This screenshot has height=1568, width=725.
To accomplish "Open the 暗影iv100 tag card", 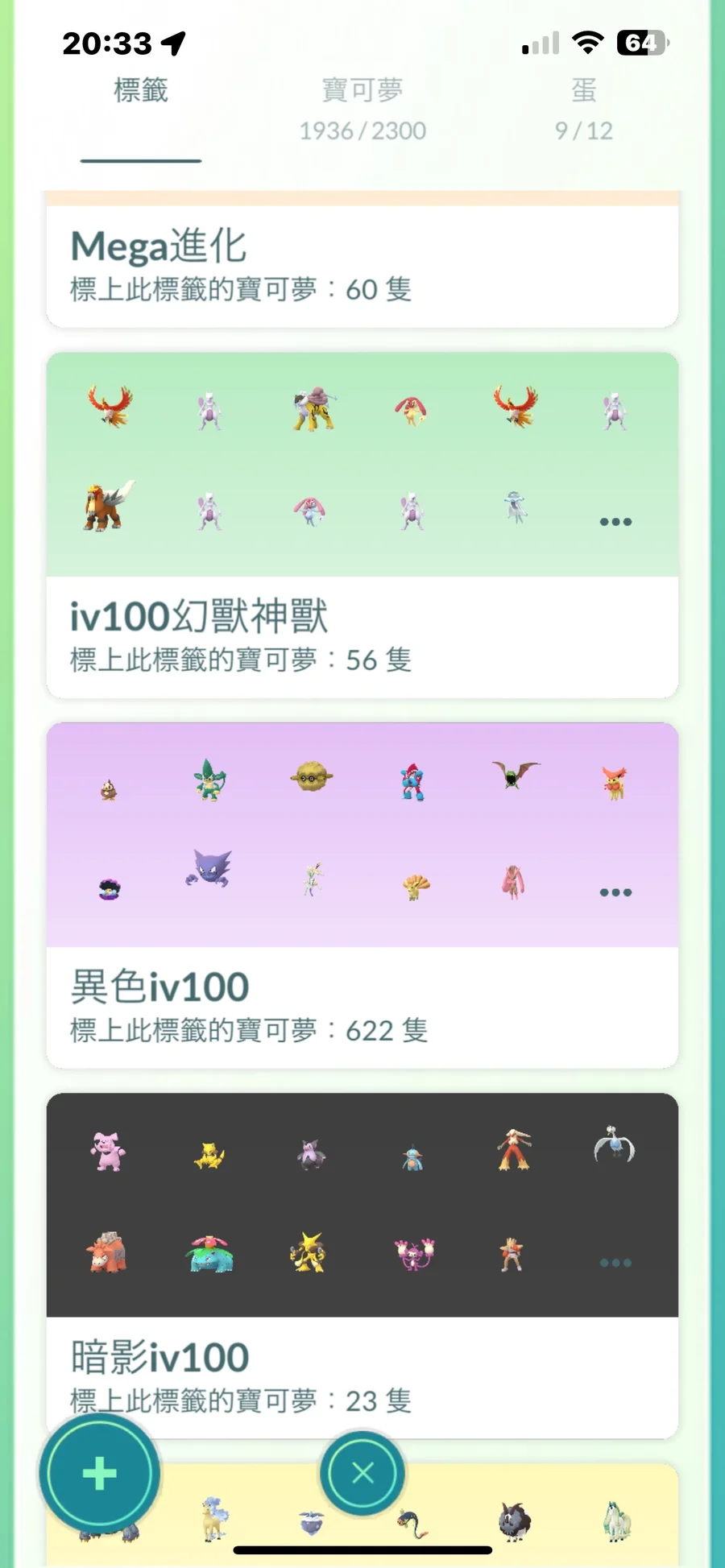I will coord(362,1266).
